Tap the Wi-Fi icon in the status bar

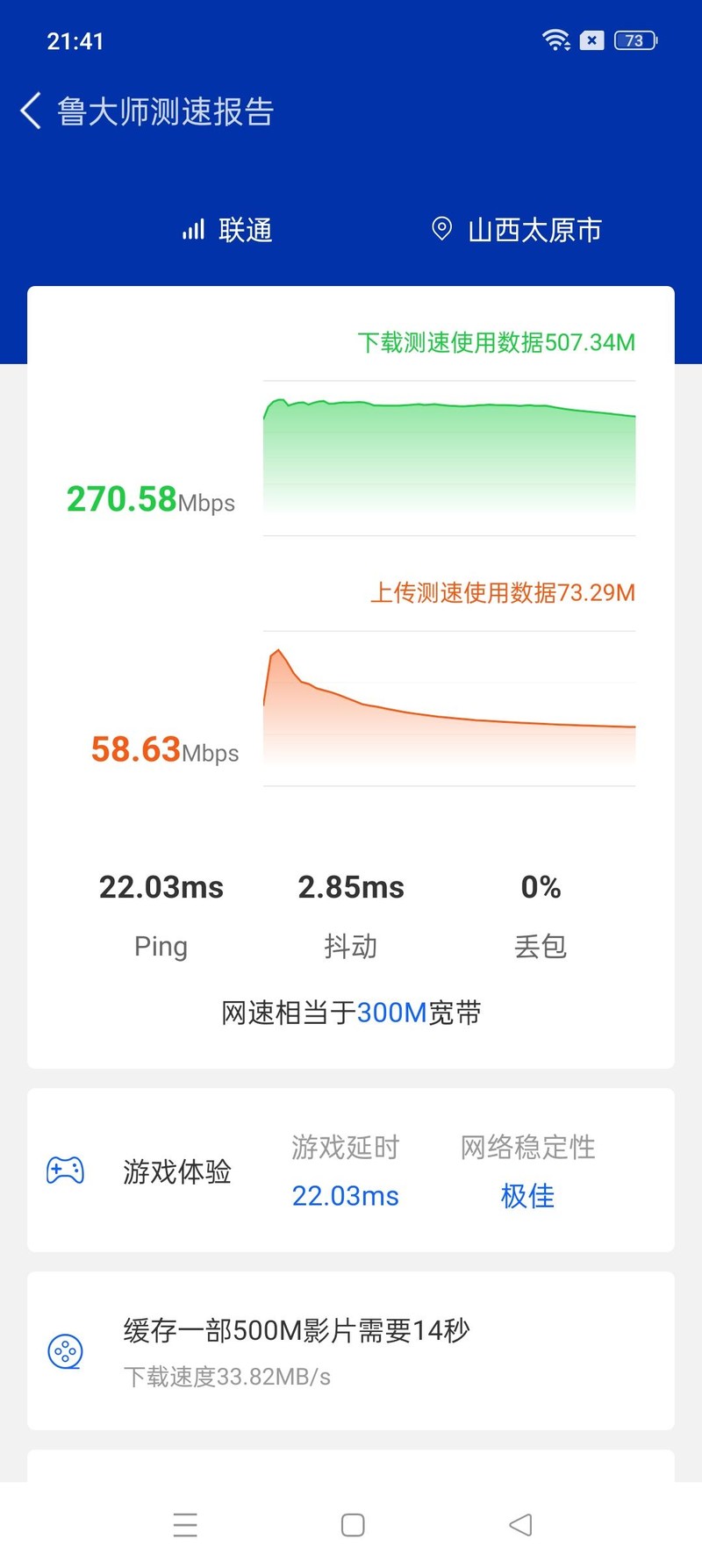click(556, 39)
